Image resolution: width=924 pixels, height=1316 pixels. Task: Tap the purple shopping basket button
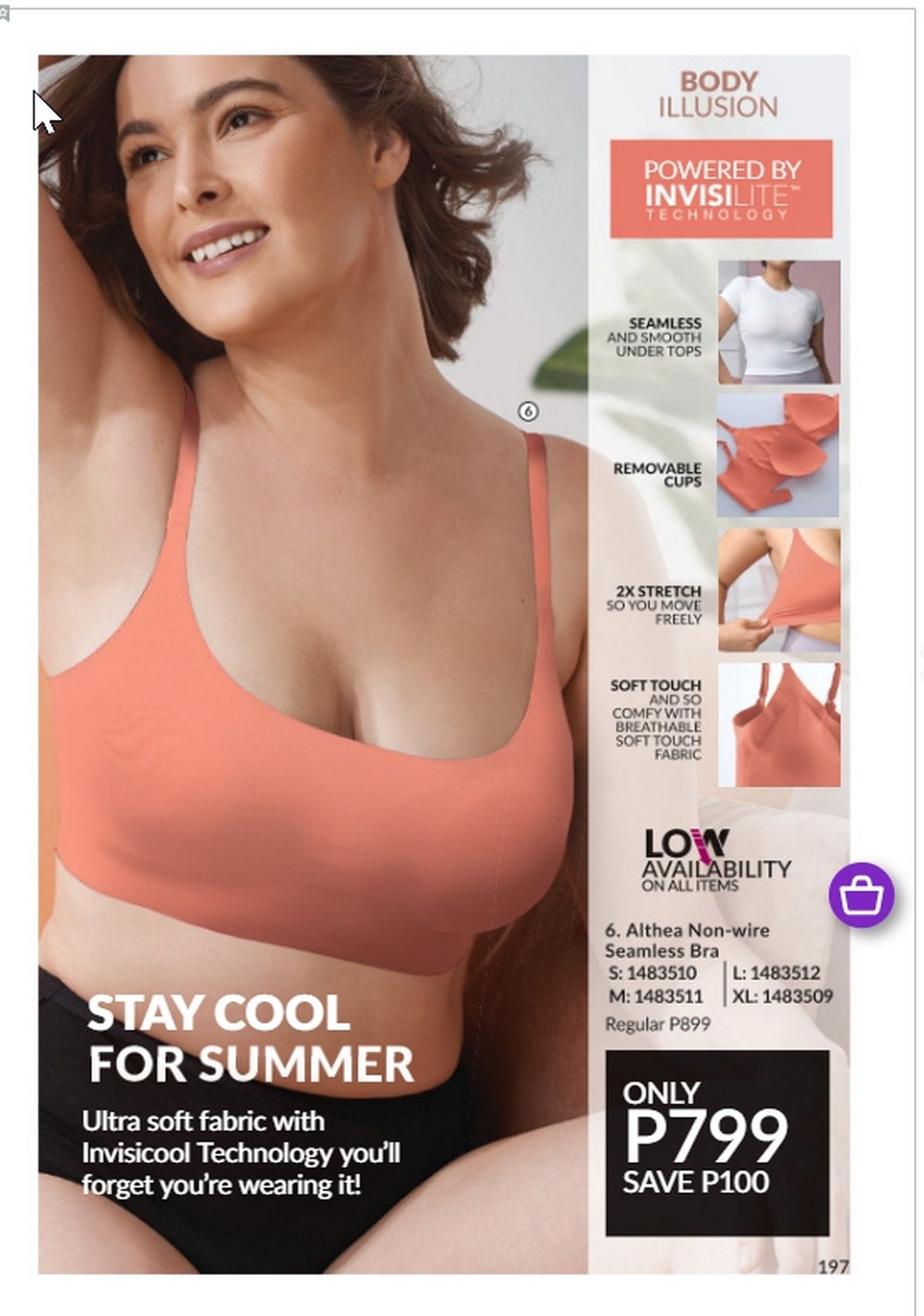pos(861,895)
